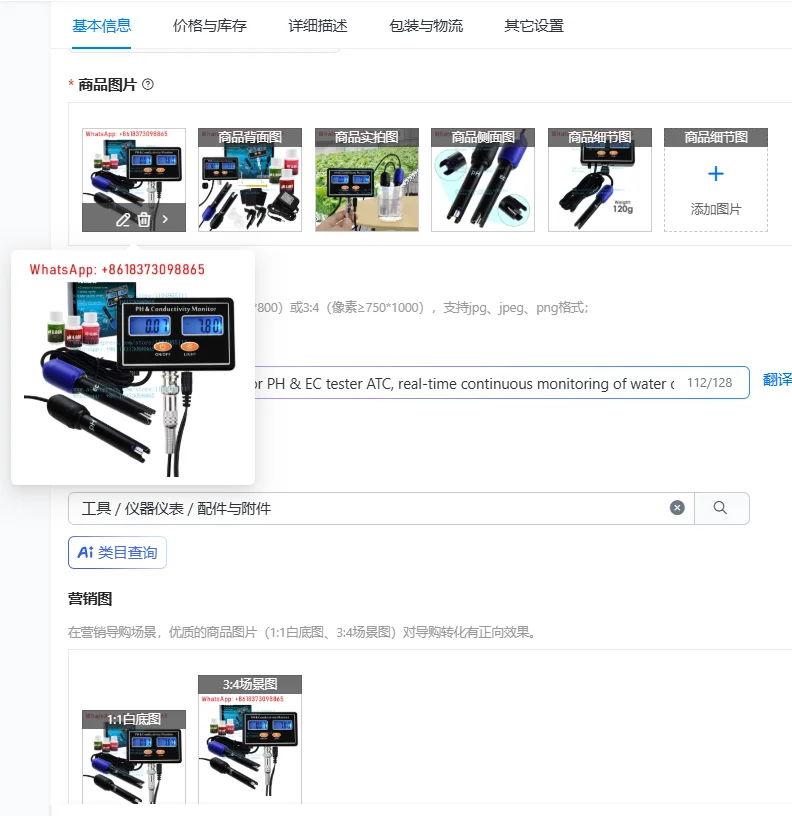Viewport: 792px width, 816px height.
Task: Click the magnifier search icon beside category field
Action: 723,507
